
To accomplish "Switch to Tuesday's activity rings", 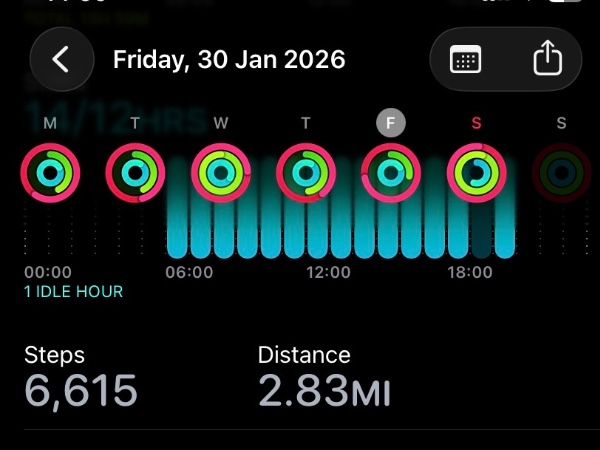I will pos(135,173).
